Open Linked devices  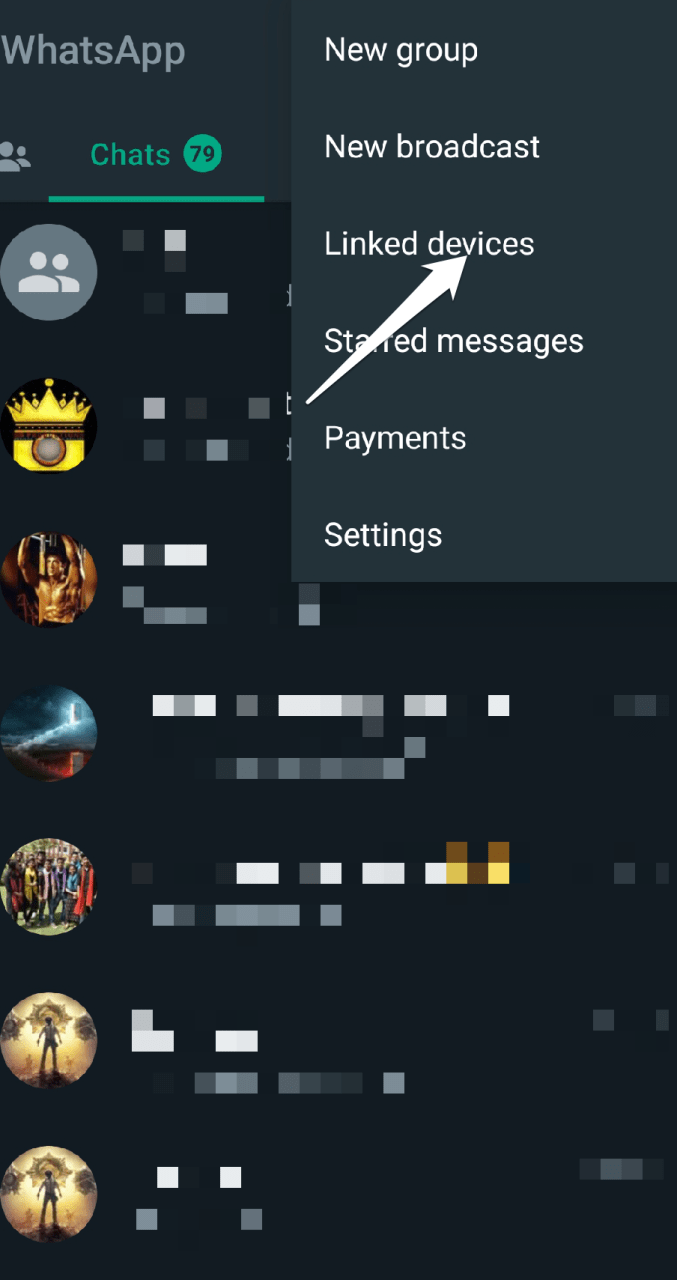[x=429, y=244]
